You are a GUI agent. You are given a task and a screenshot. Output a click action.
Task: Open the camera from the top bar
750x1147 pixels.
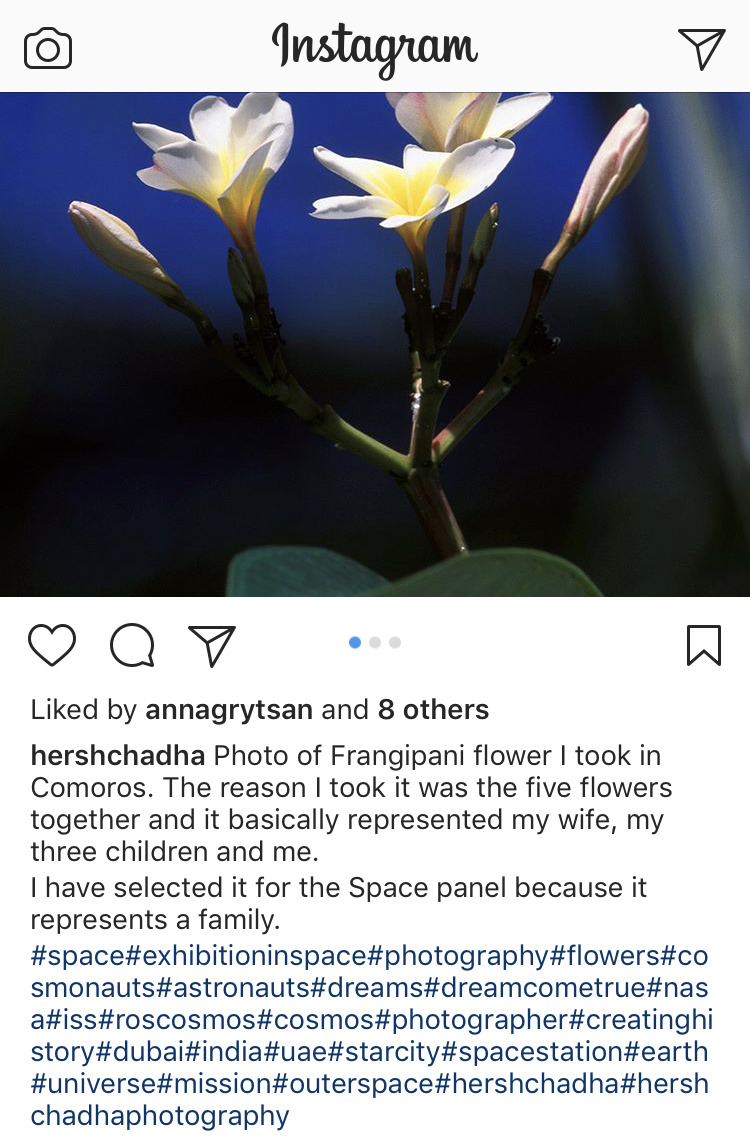(x=48, y=48)
